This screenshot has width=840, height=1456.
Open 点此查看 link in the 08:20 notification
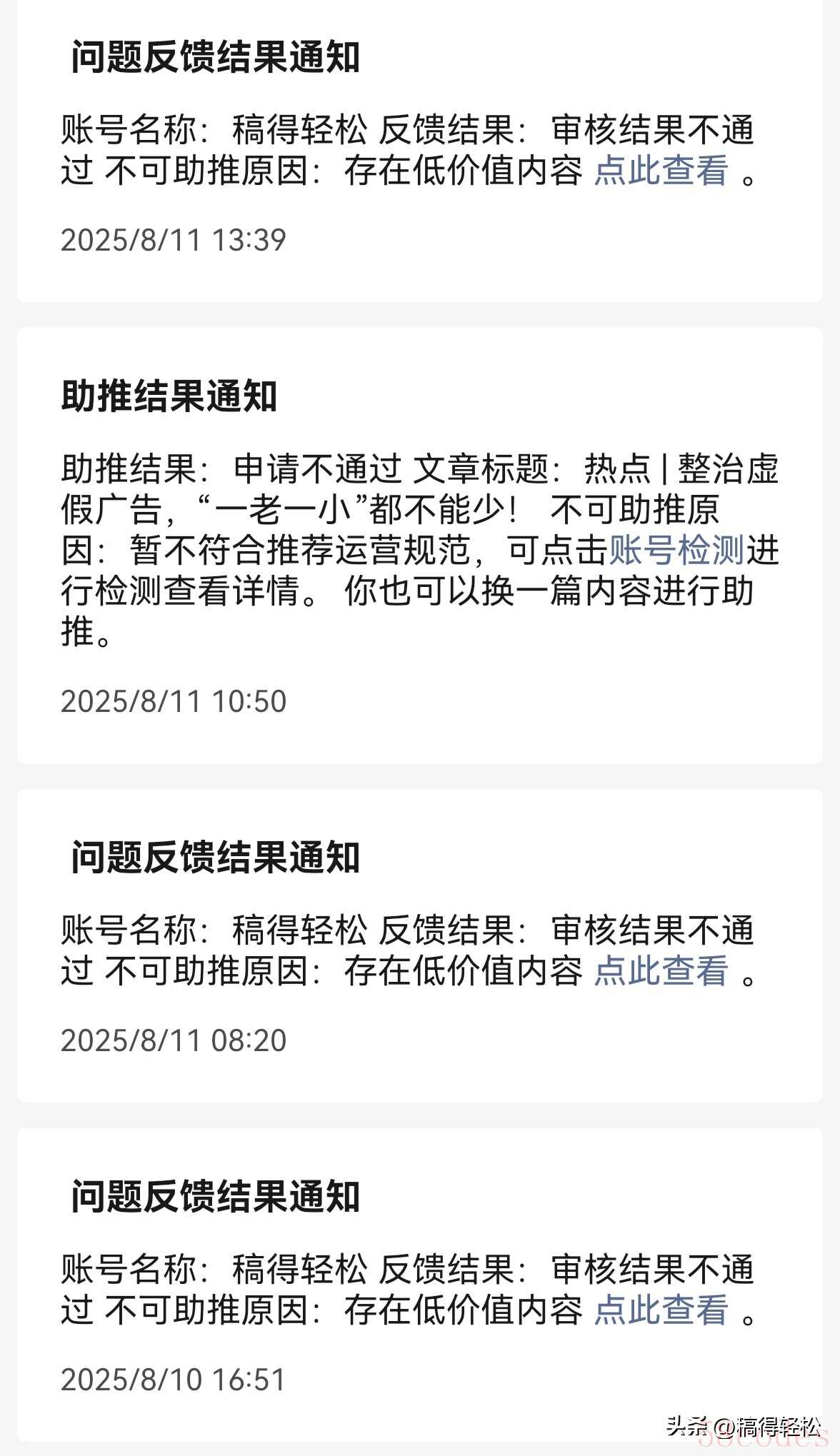coord(661,971)
